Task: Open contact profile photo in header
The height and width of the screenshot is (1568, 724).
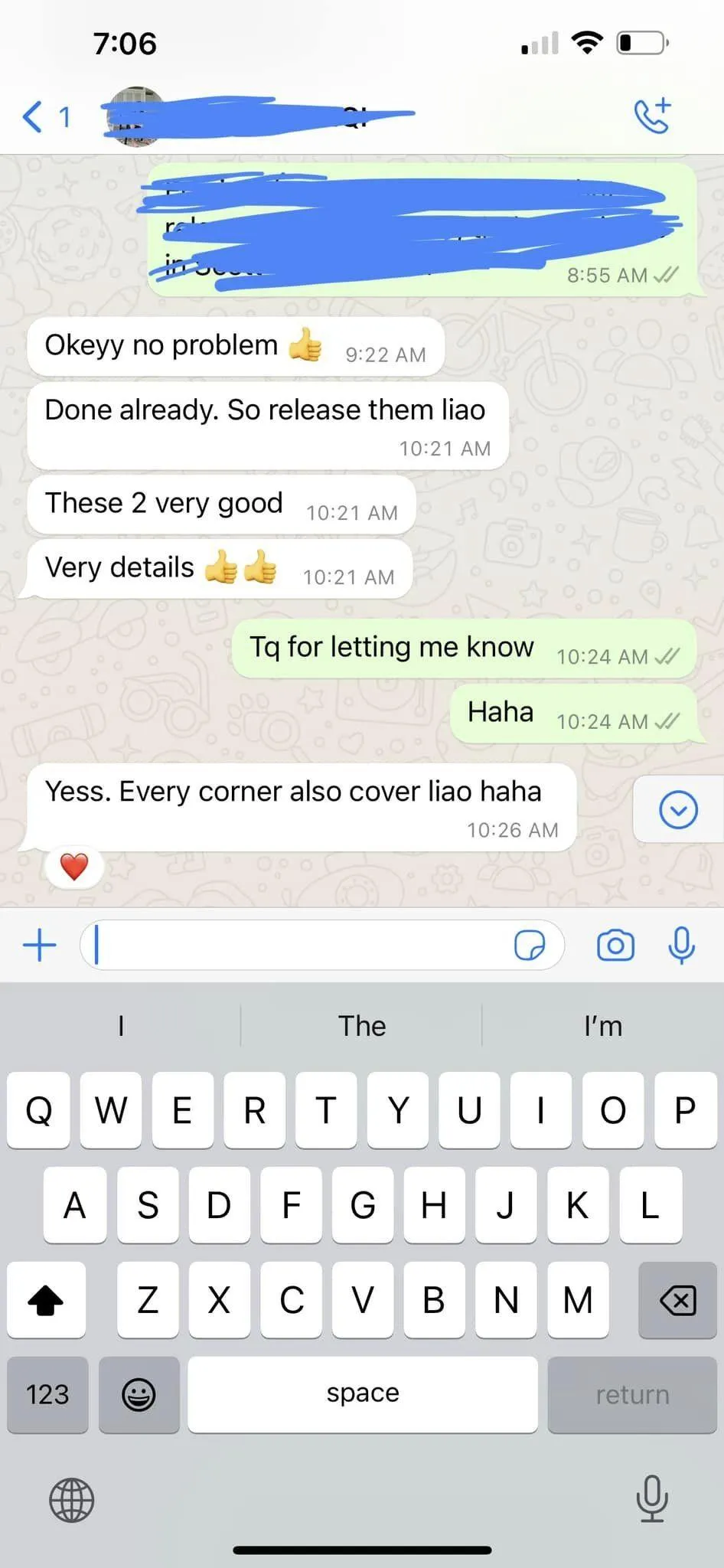Action: tap(135, 117)
